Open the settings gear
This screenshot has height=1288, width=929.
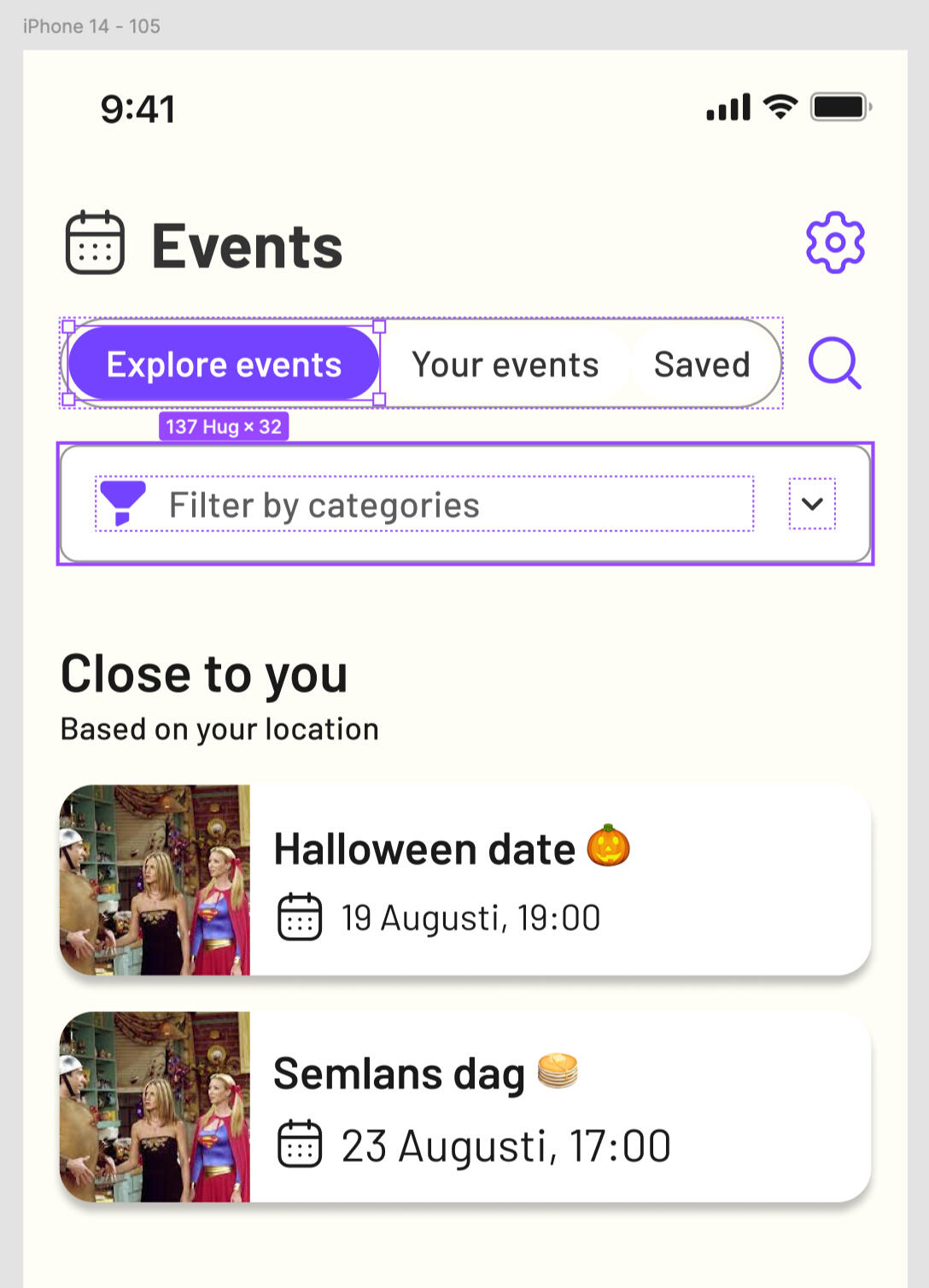pos(835,243)
